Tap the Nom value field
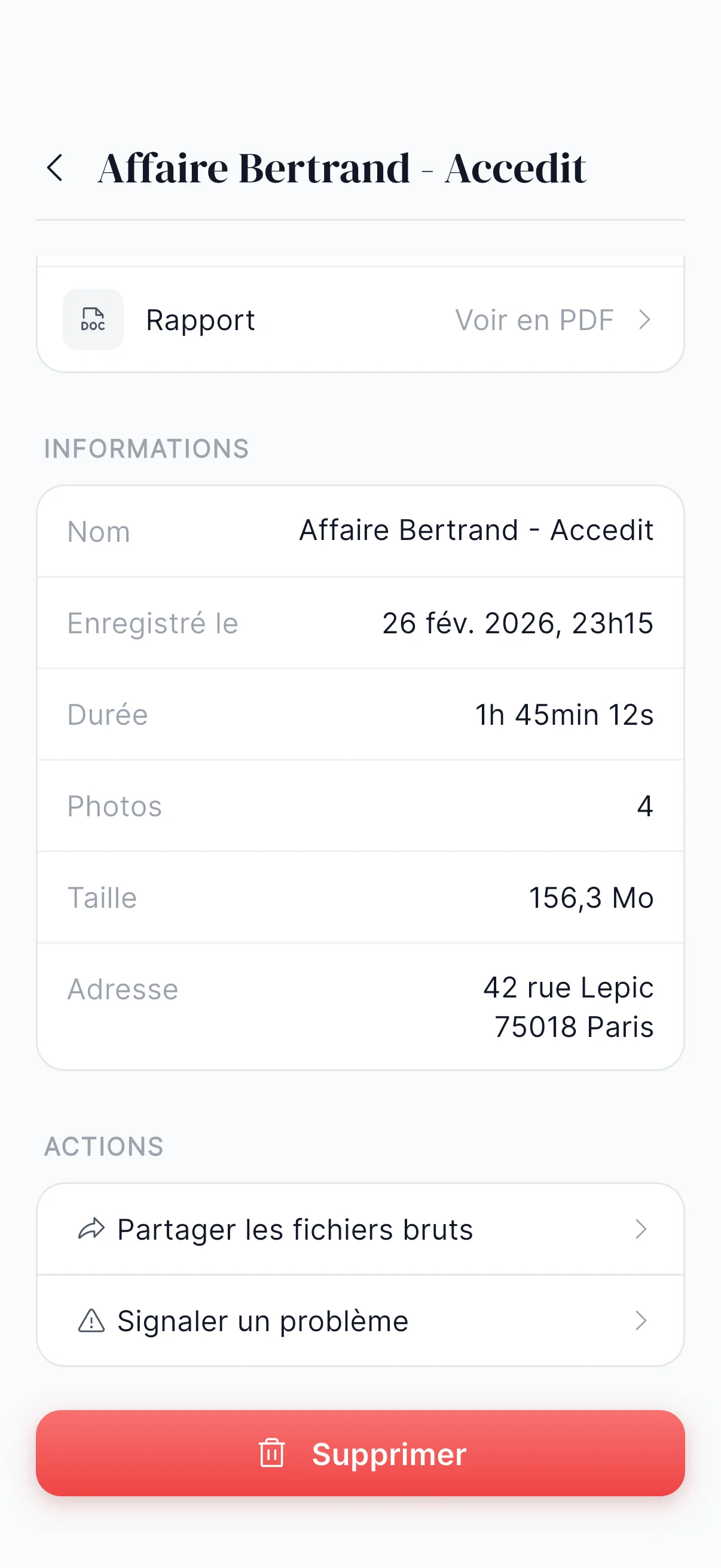The width and height of the screenshot is (721, 1568). pos(476,530)
